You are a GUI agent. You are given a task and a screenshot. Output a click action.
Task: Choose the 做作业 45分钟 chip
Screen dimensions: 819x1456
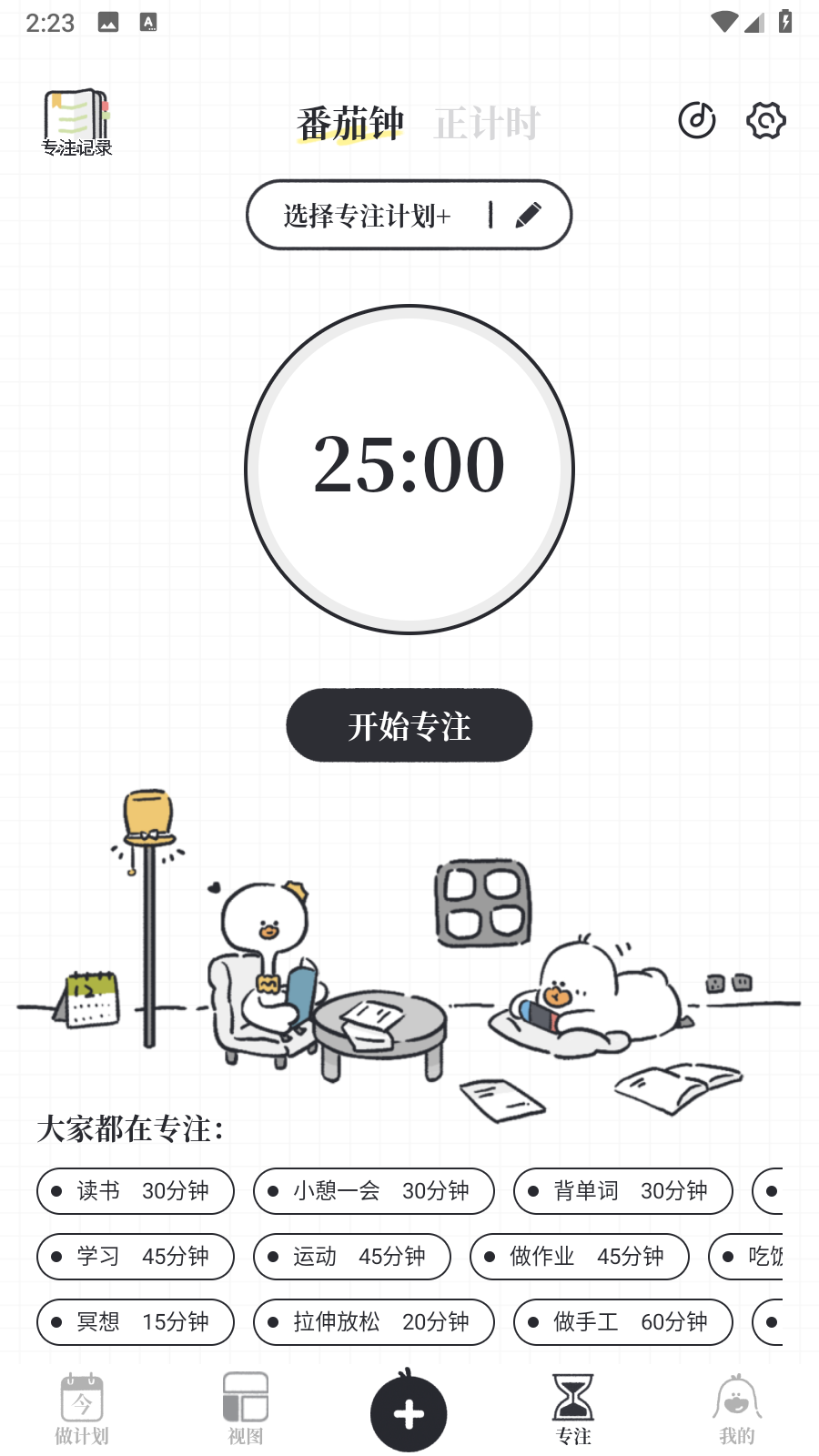(580, 1257)
